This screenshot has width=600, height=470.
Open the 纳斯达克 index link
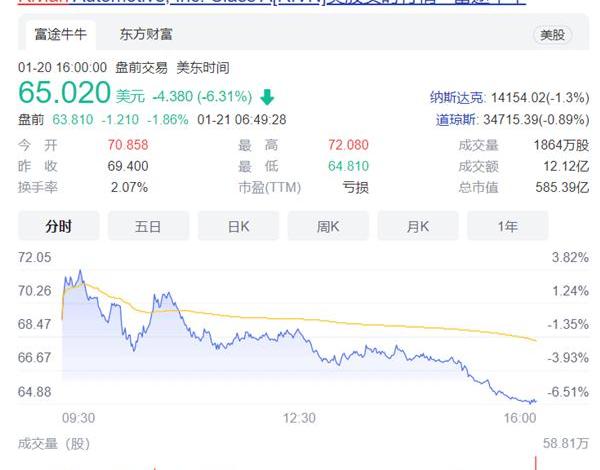(x=457, y=98)
